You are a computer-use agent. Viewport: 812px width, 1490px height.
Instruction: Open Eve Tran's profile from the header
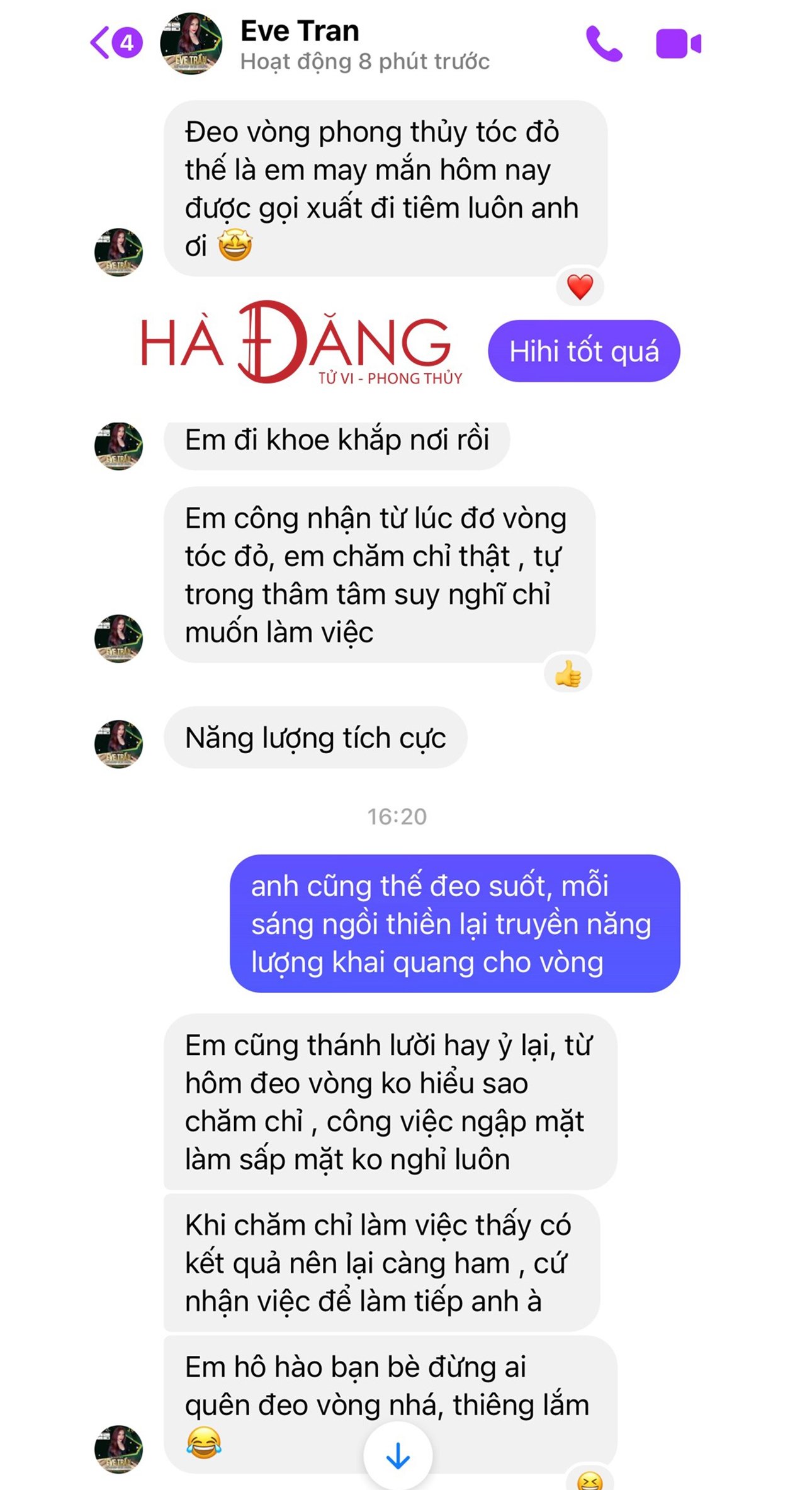click(x=299, y=44)
